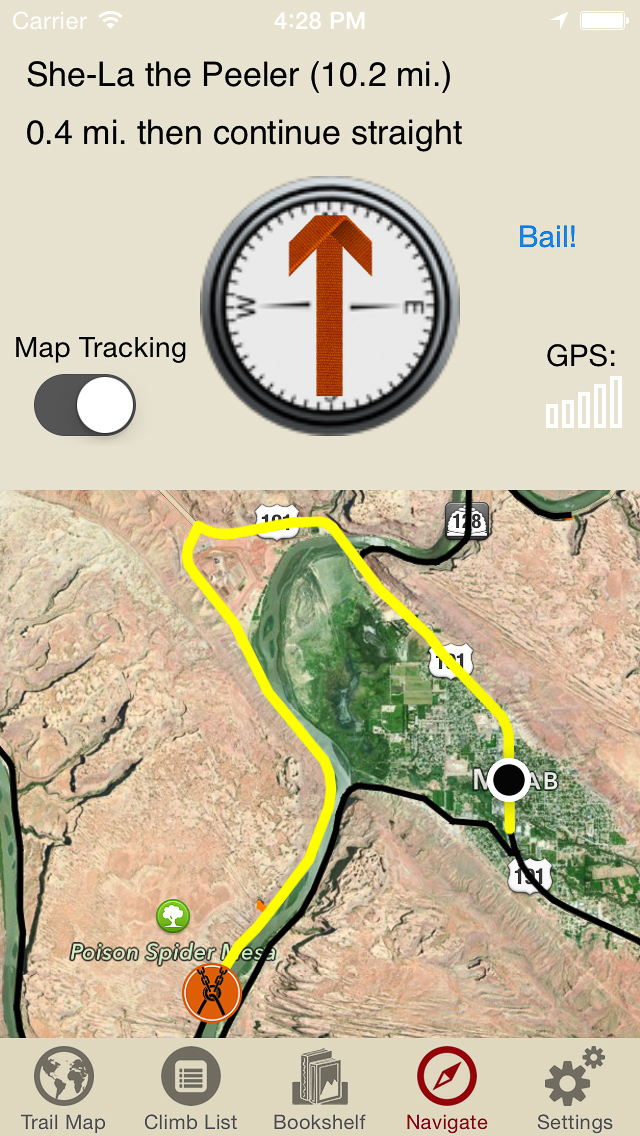Screen dimensions: 640x1136
Task: Open the Climb List tab
Action: (x=191, y=1088)
